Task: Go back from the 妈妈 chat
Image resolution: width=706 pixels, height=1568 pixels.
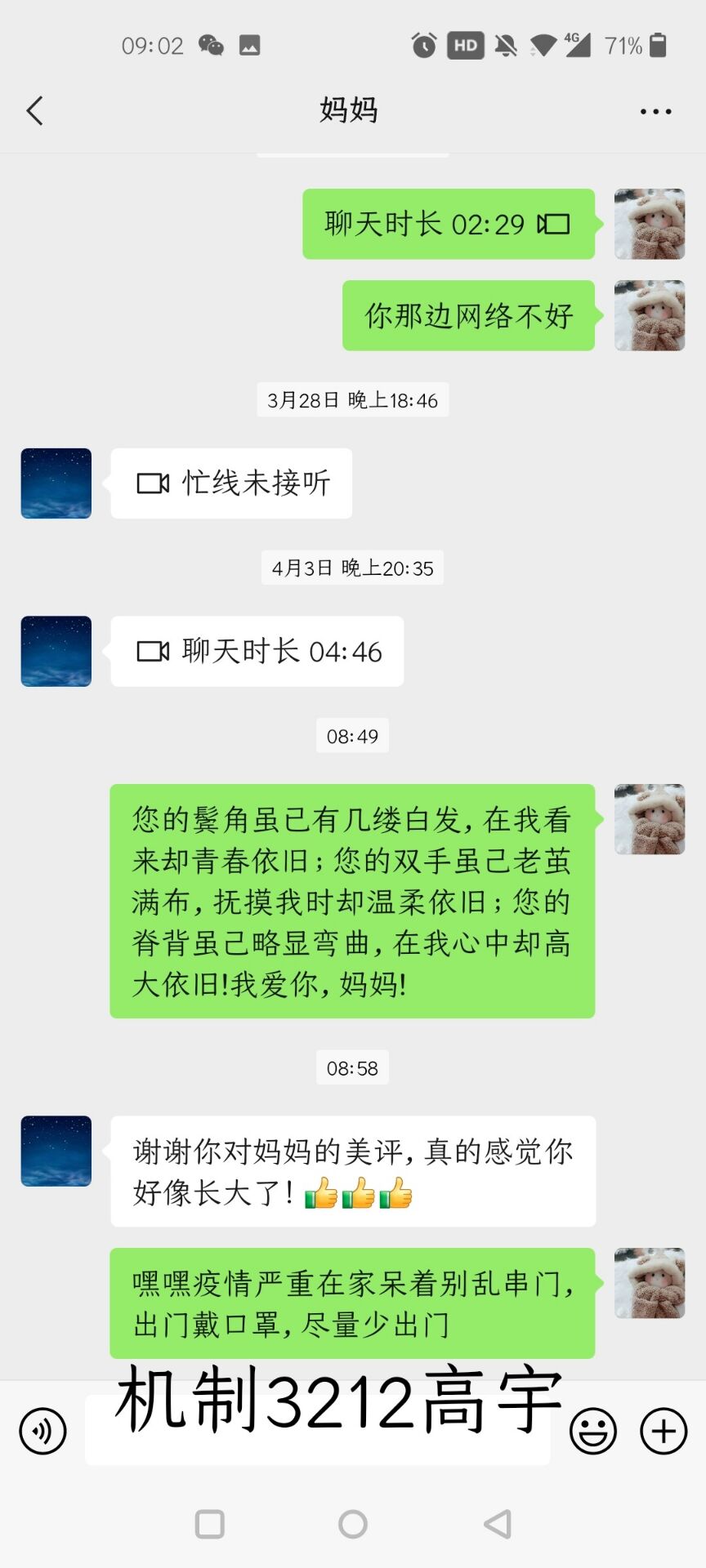Action: (34, 110)
